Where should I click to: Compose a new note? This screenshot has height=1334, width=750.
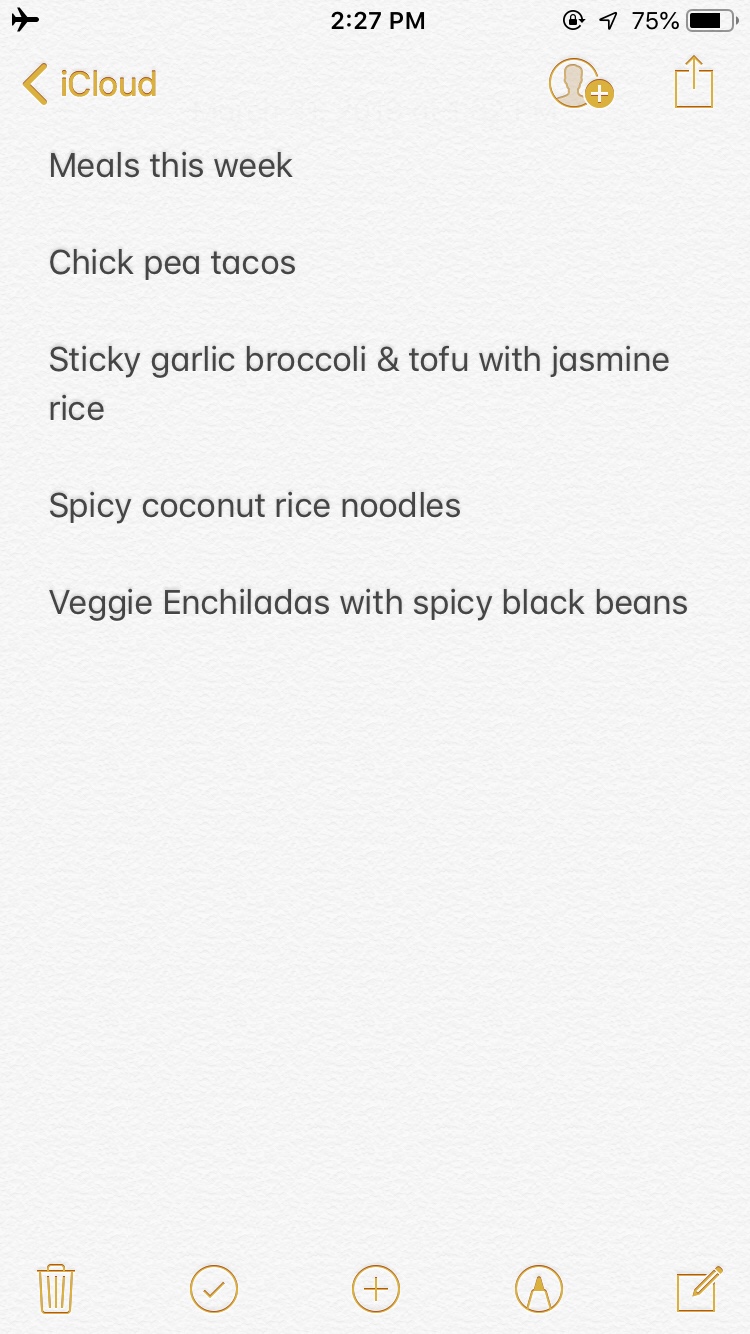click(x=699, y=1288)
